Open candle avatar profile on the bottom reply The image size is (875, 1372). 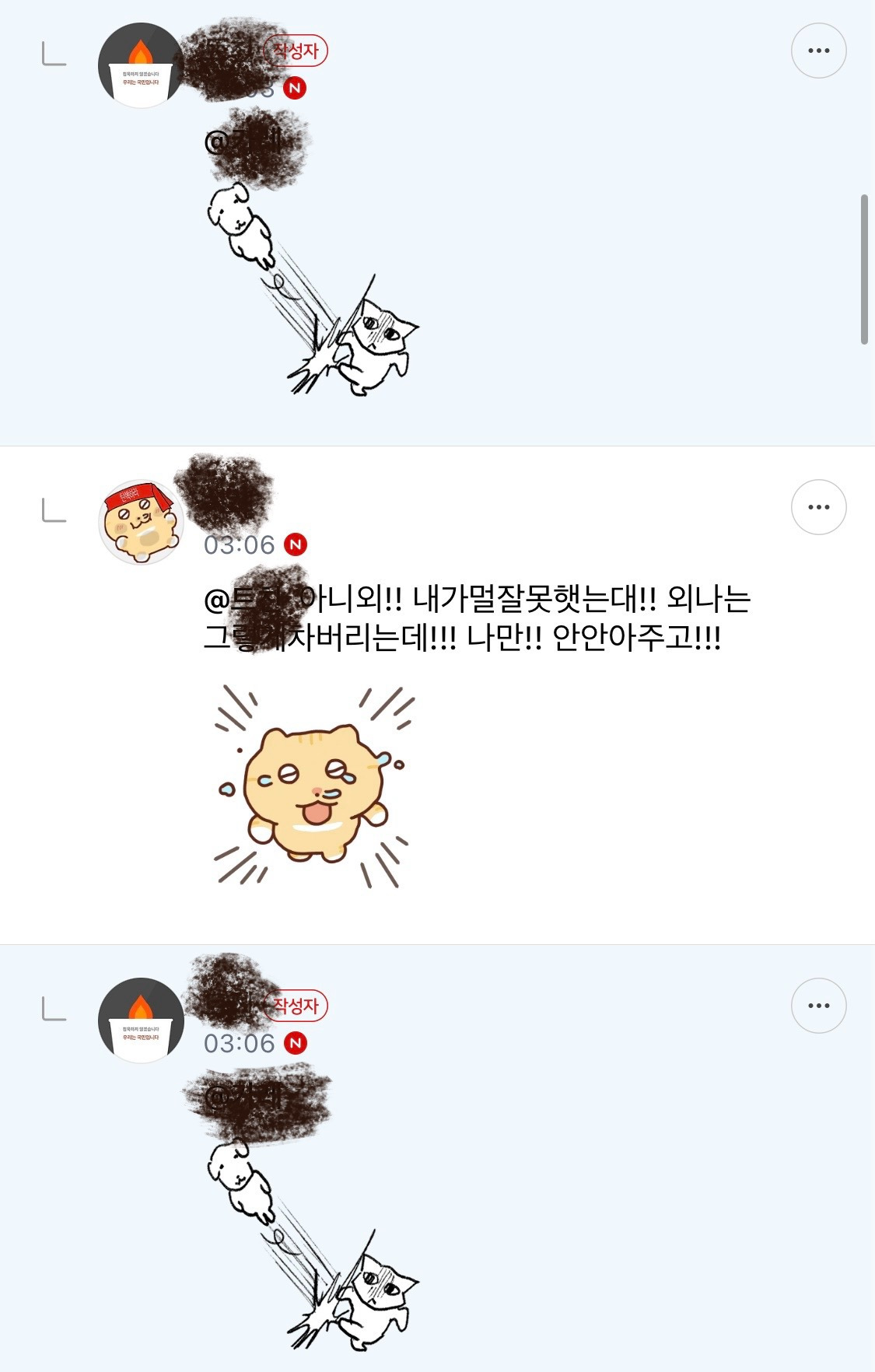click(x=141, y=1020)
